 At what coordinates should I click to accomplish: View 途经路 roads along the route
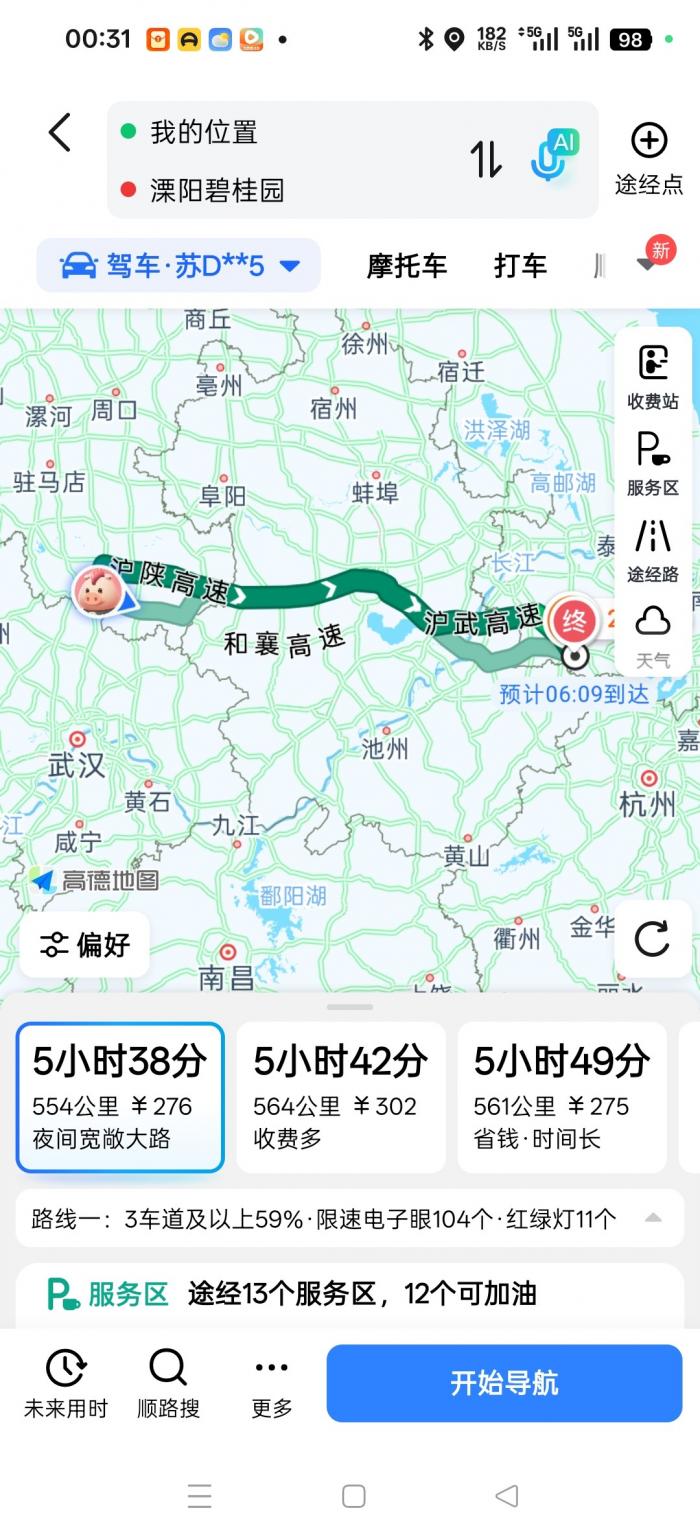pos(653,550)
